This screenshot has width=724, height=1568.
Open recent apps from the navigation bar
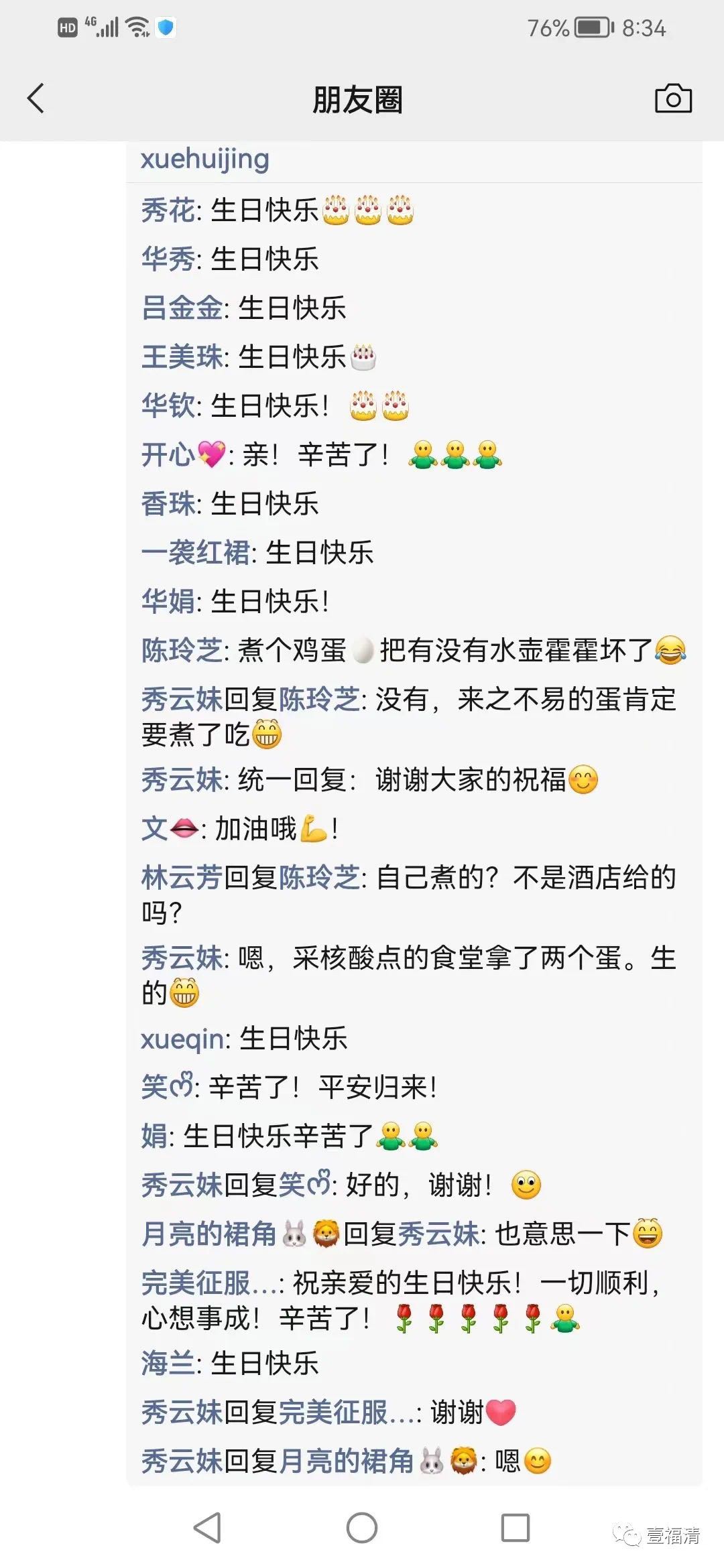tap(516, 1528)
